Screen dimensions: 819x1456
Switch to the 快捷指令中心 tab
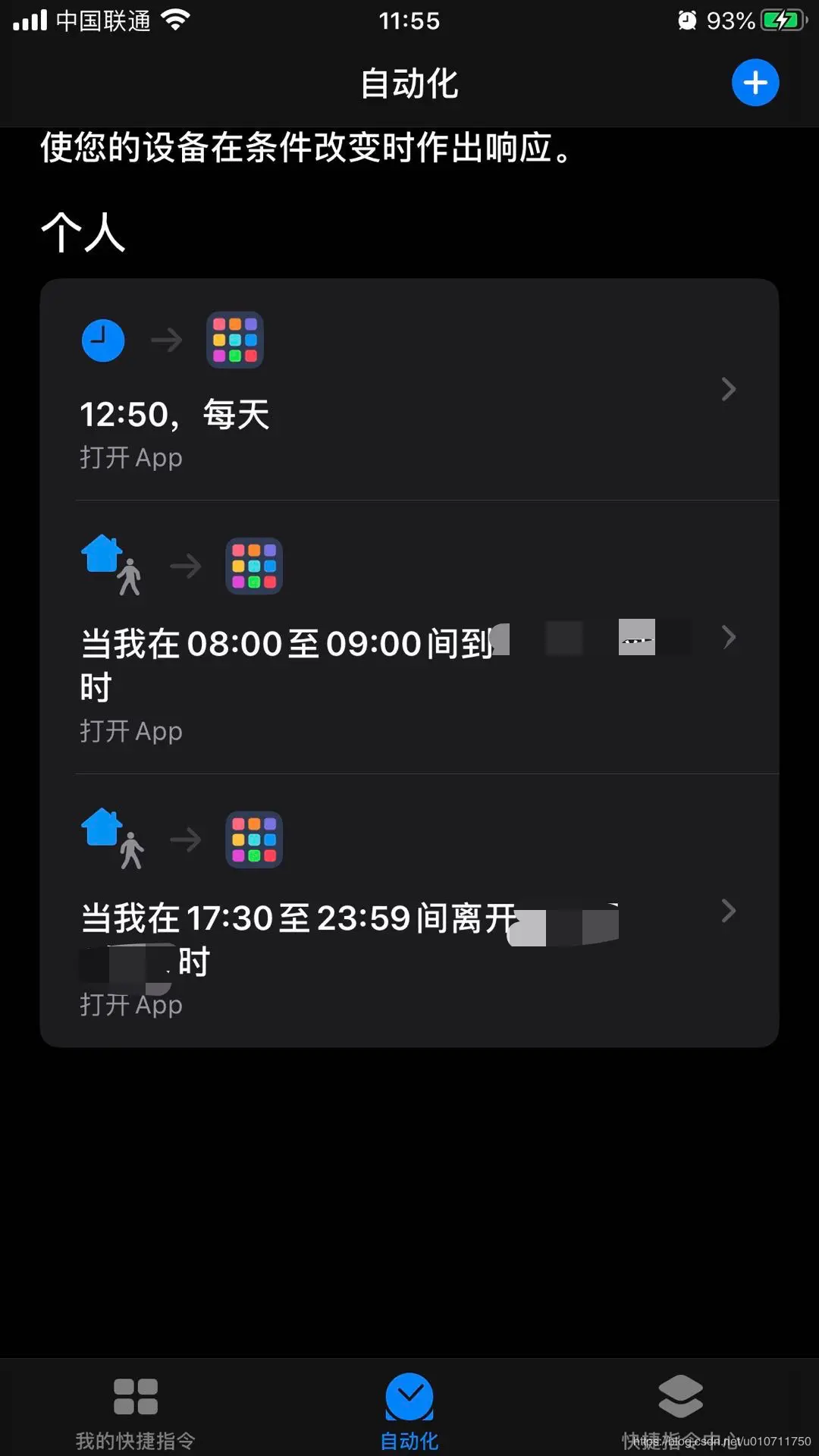[x=680, y=1410]
